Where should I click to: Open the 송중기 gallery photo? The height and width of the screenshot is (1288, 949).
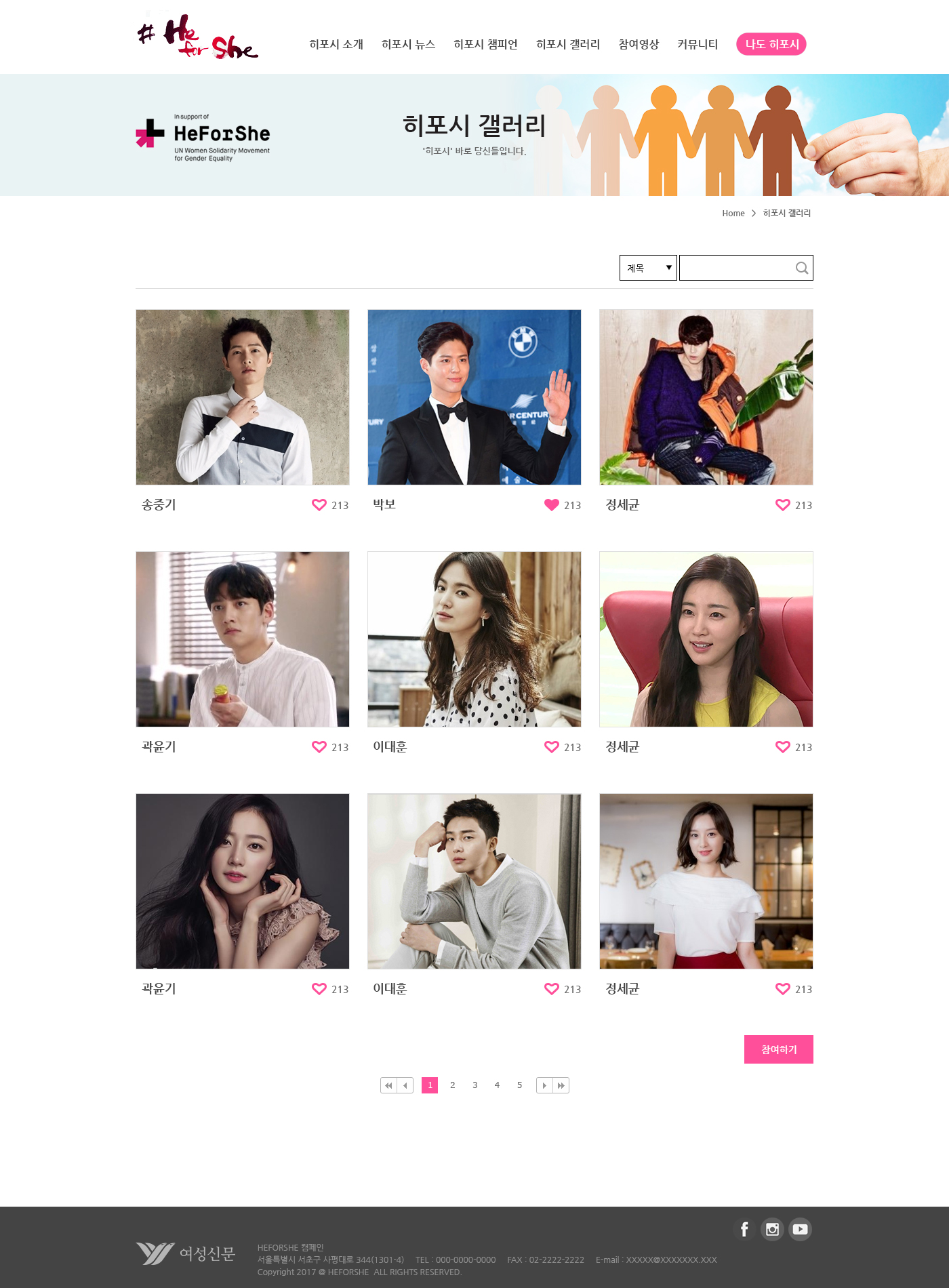[x=243, y=397]
